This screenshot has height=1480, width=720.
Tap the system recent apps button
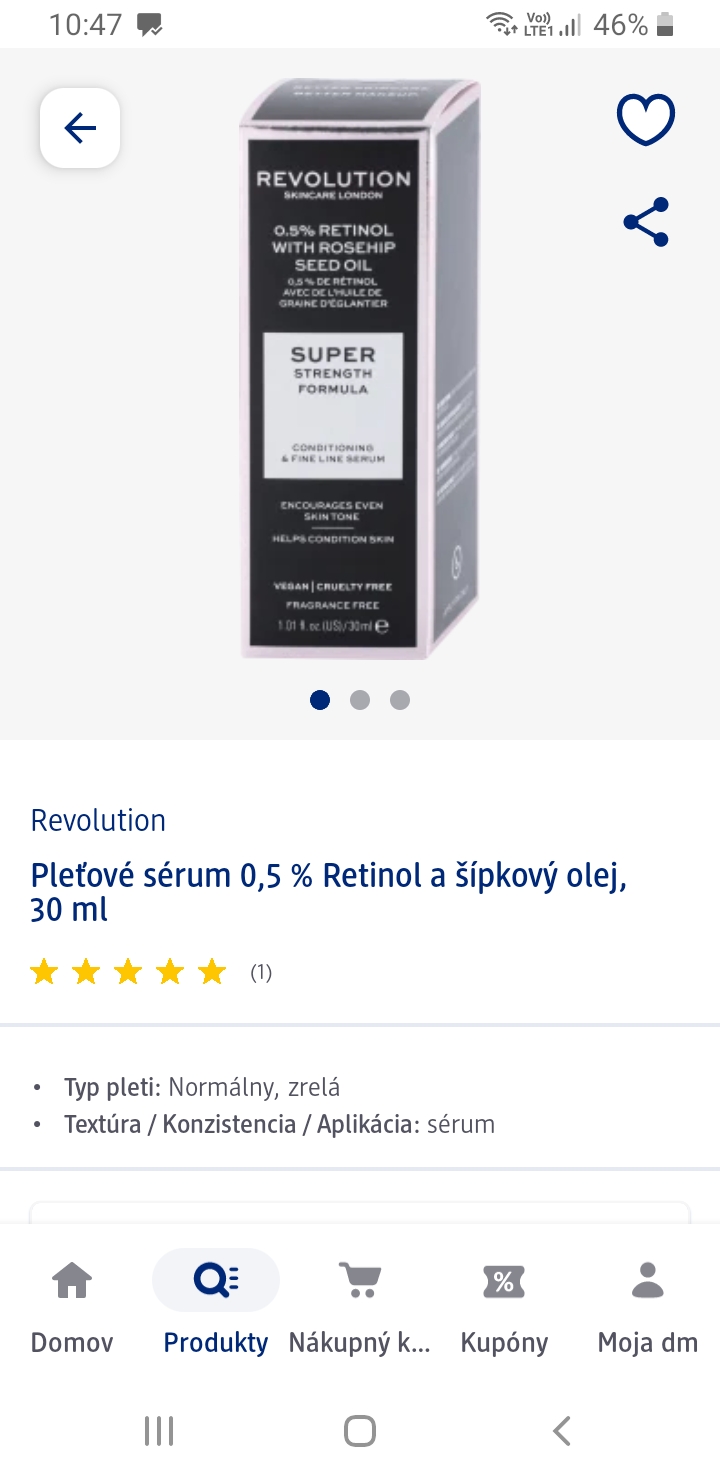(x=159, y=1431)
